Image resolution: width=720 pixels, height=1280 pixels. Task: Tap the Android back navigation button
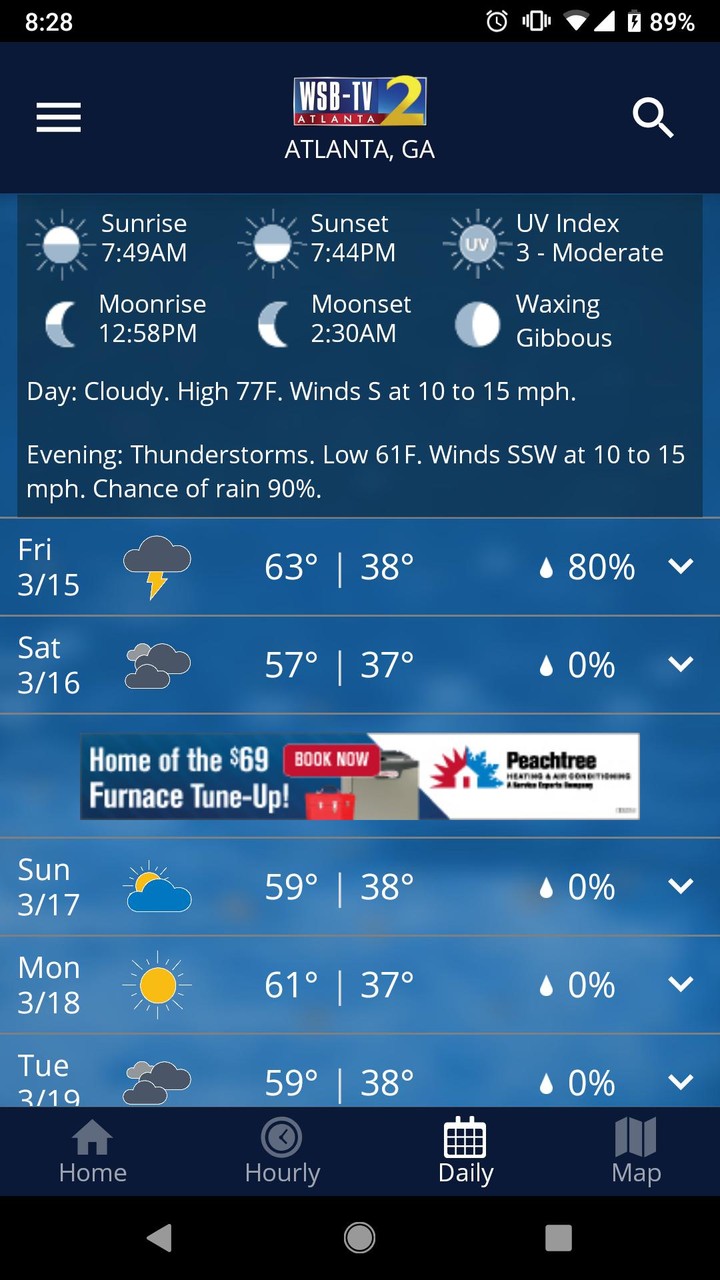160,1237
